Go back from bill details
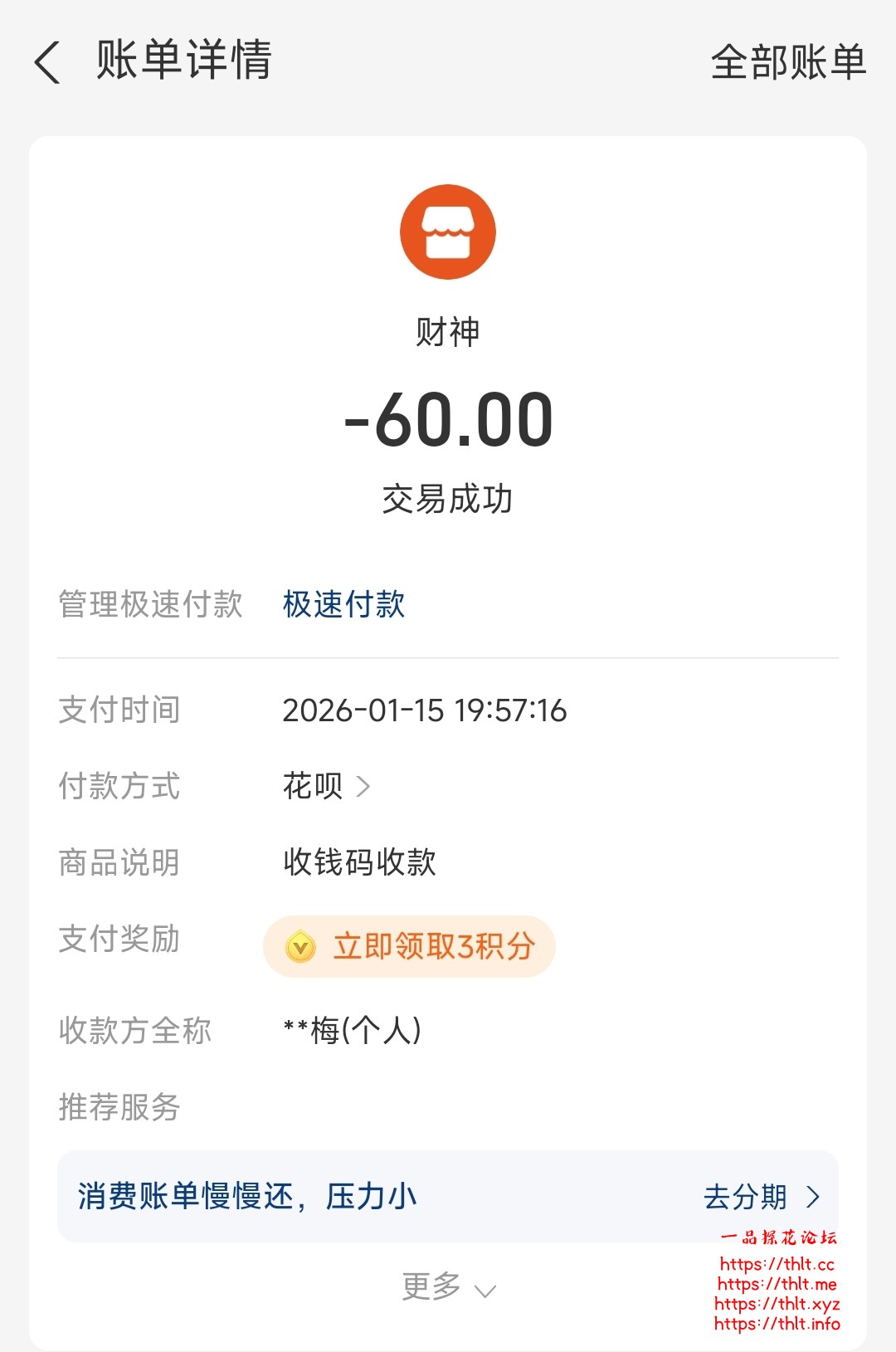Image resolution: width=896 pixels, height=1352 pixels. 48,63
